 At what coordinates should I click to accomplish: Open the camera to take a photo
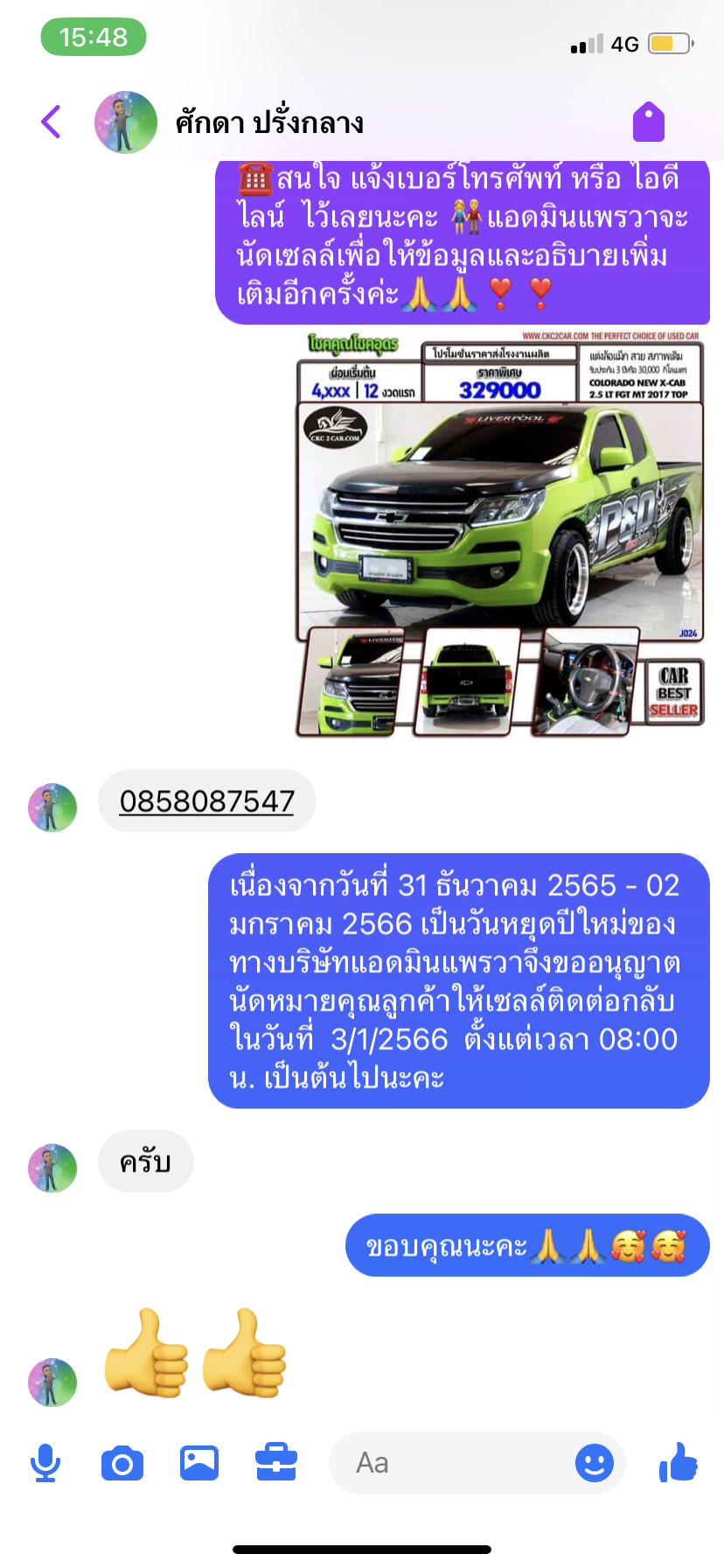click(x=122, y=1463)
